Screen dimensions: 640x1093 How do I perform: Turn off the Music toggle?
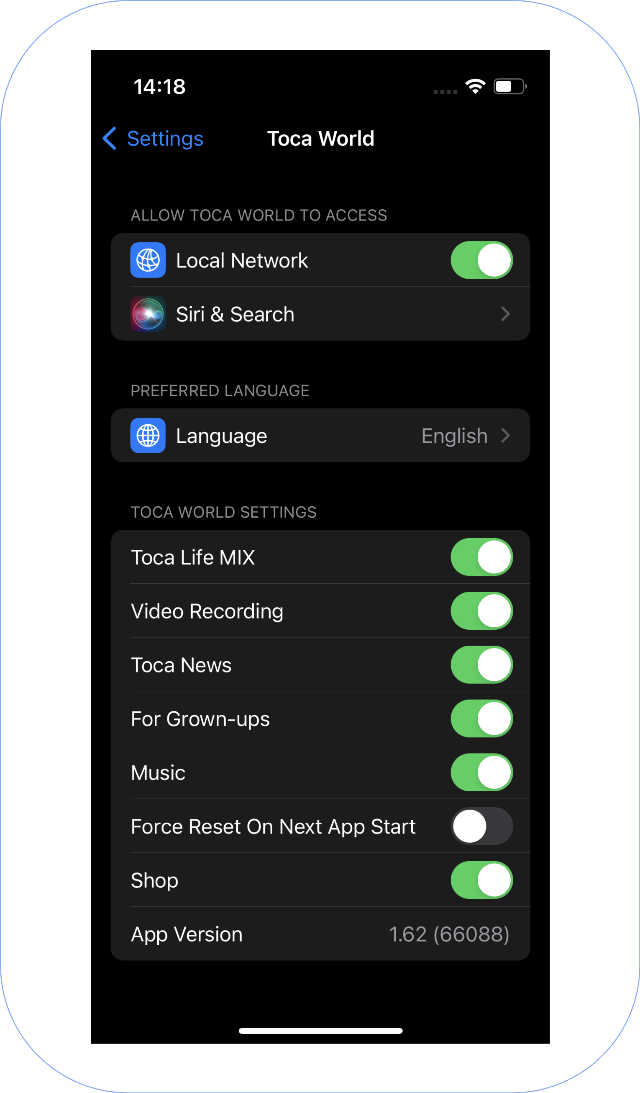[481, 773]
